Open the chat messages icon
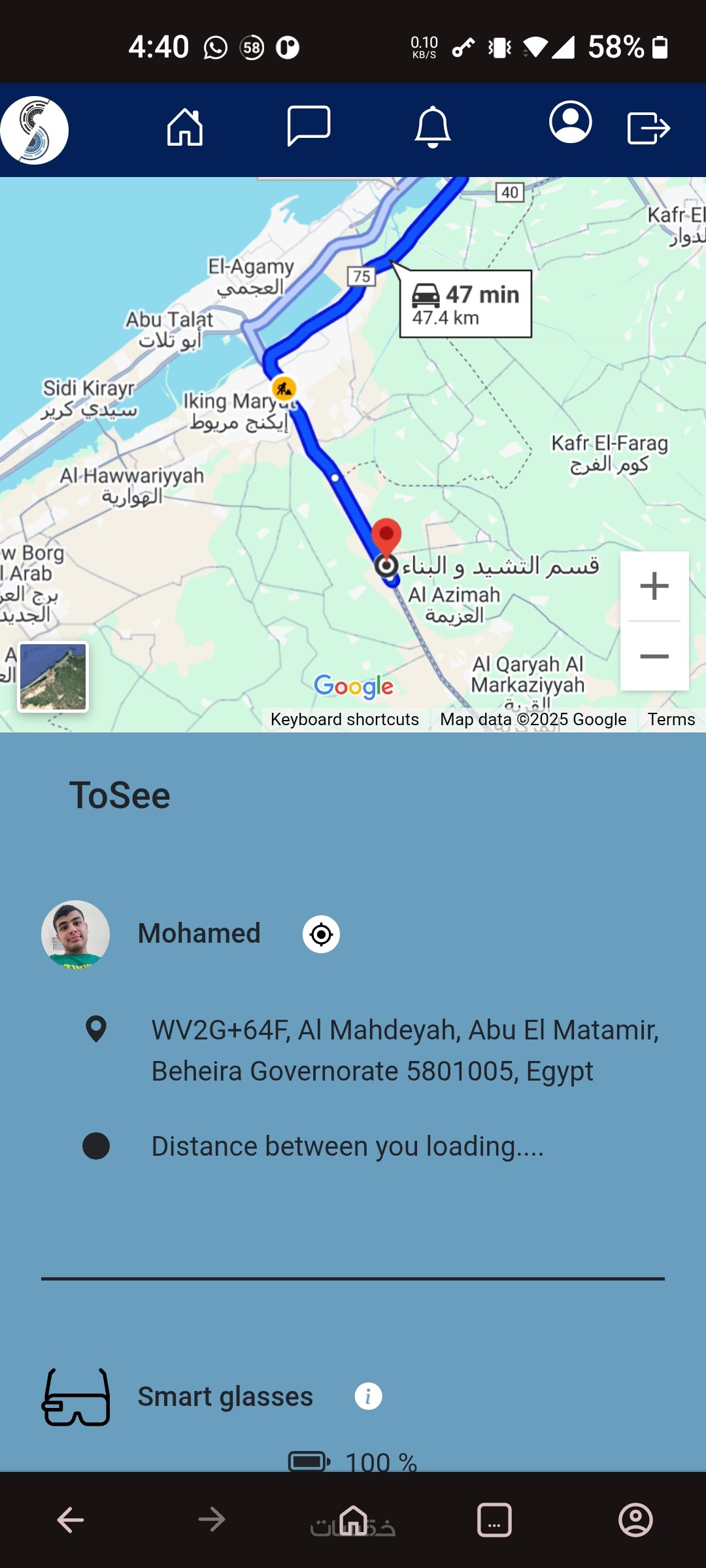Screen dimensions: 706x1568 pos(309,126)
